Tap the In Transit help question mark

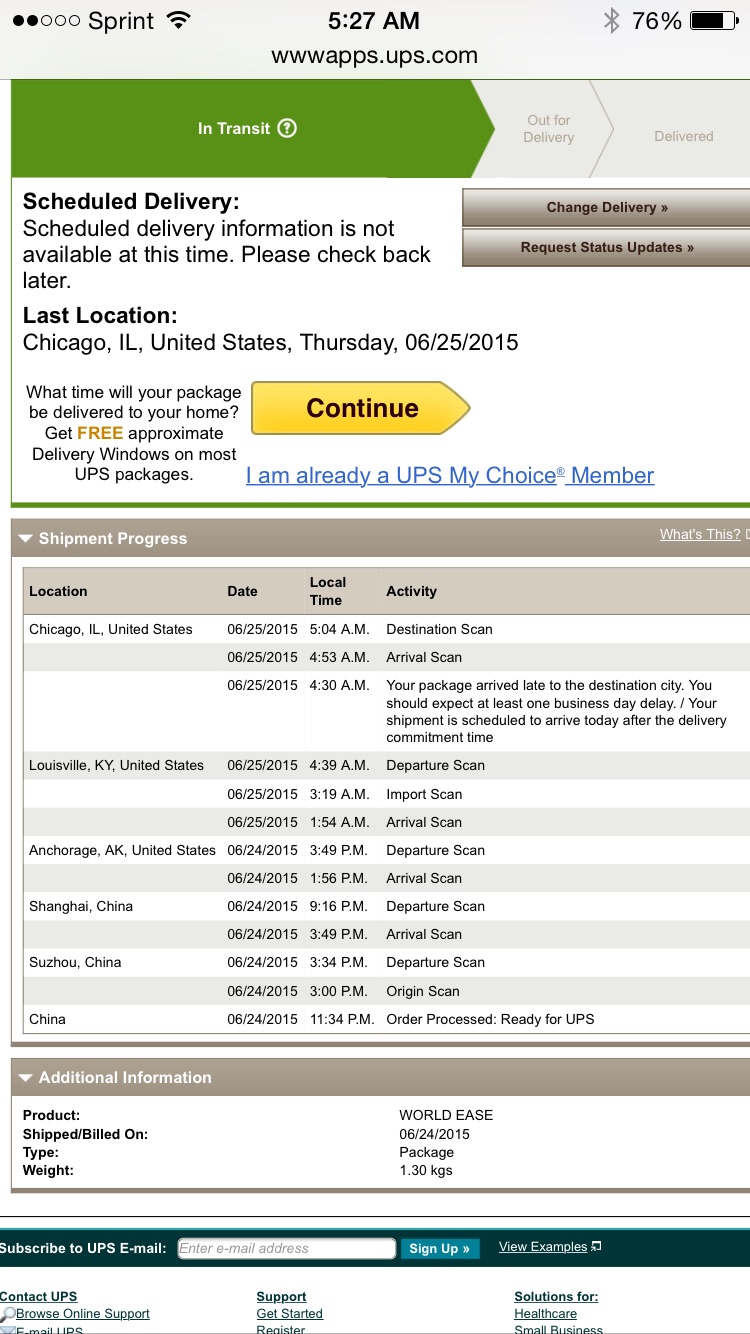point(287,128)
